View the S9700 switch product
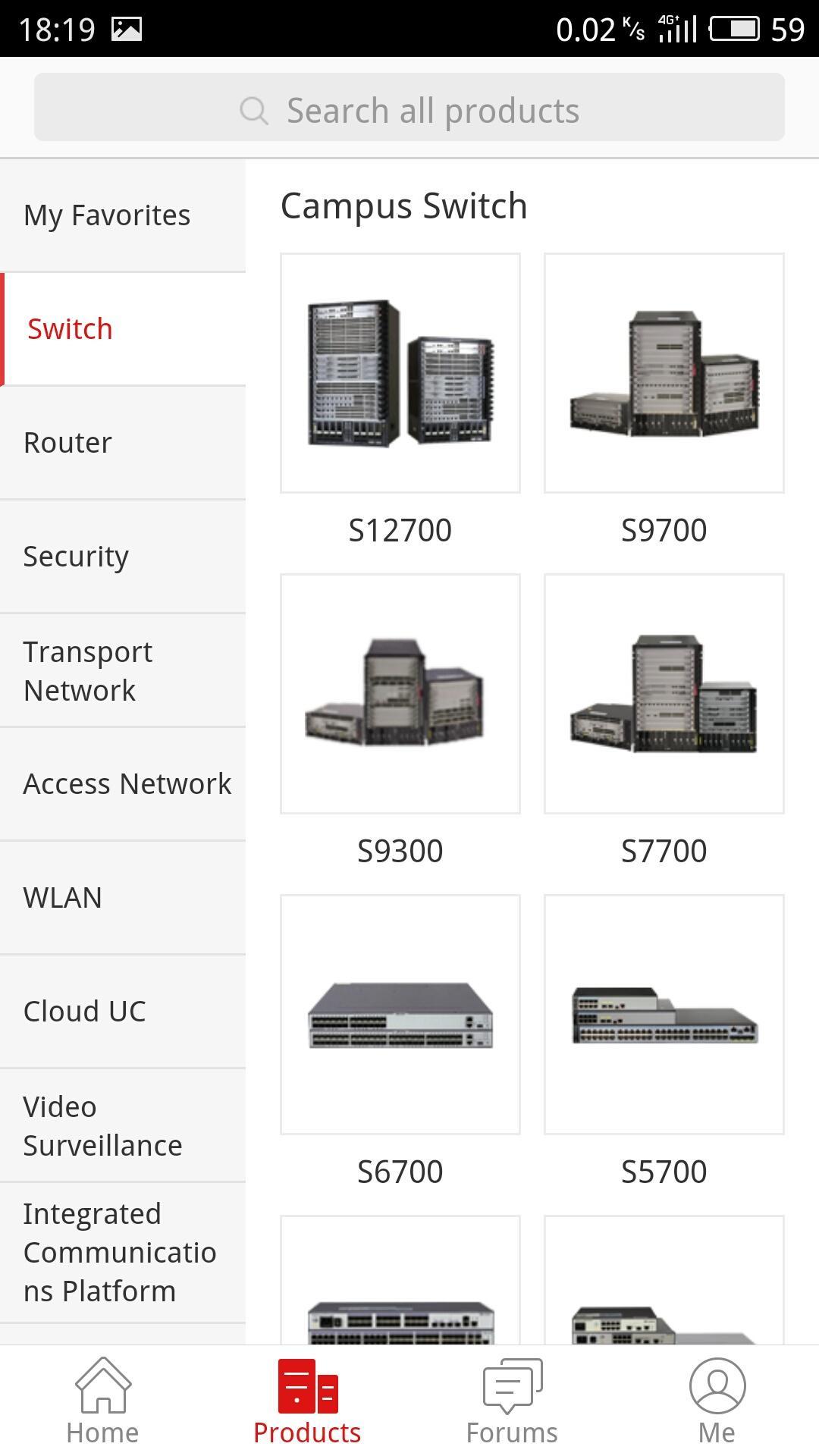Image resolution: width=819 pixels, height=1456 pixels. tap(664, 373)
